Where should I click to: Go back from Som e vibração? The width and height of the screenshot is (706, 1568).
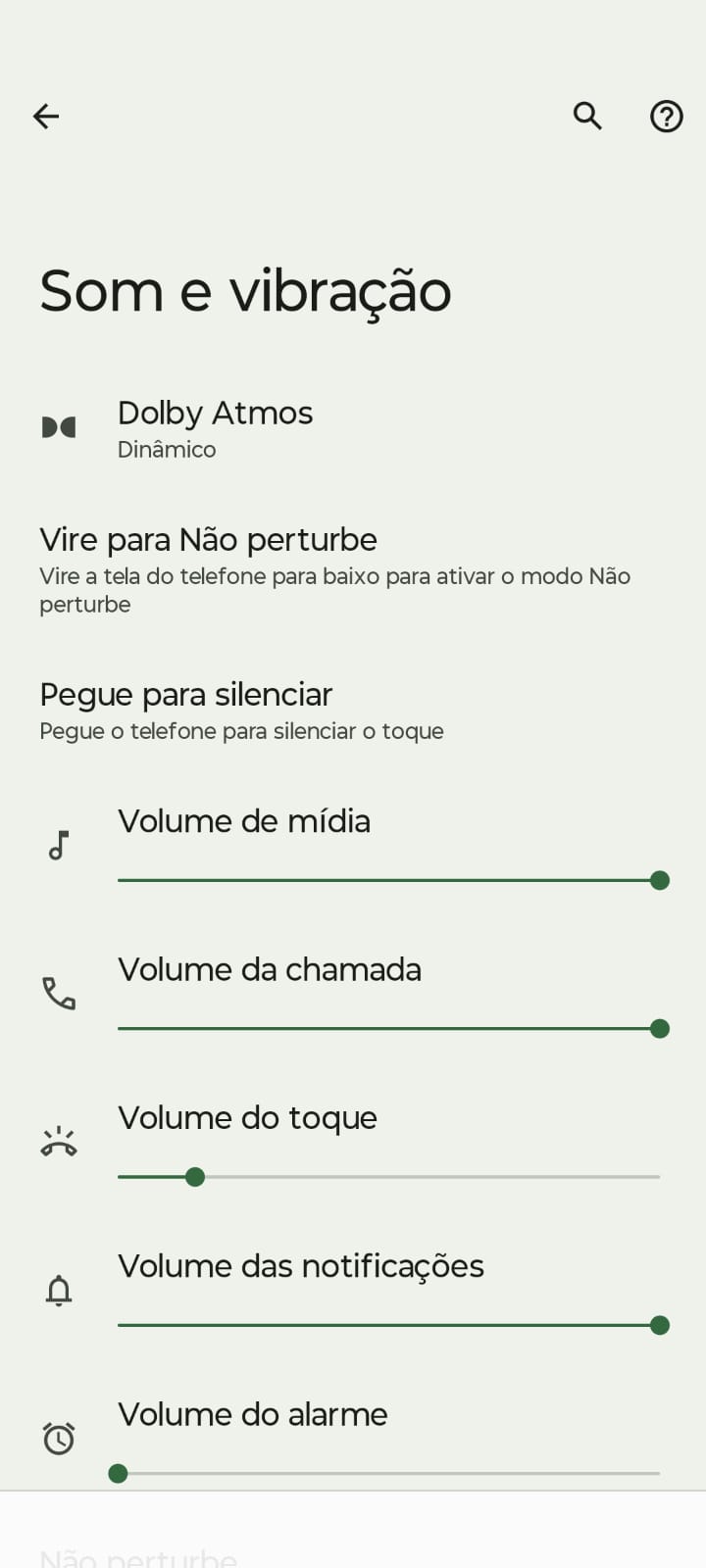(46, 117)
